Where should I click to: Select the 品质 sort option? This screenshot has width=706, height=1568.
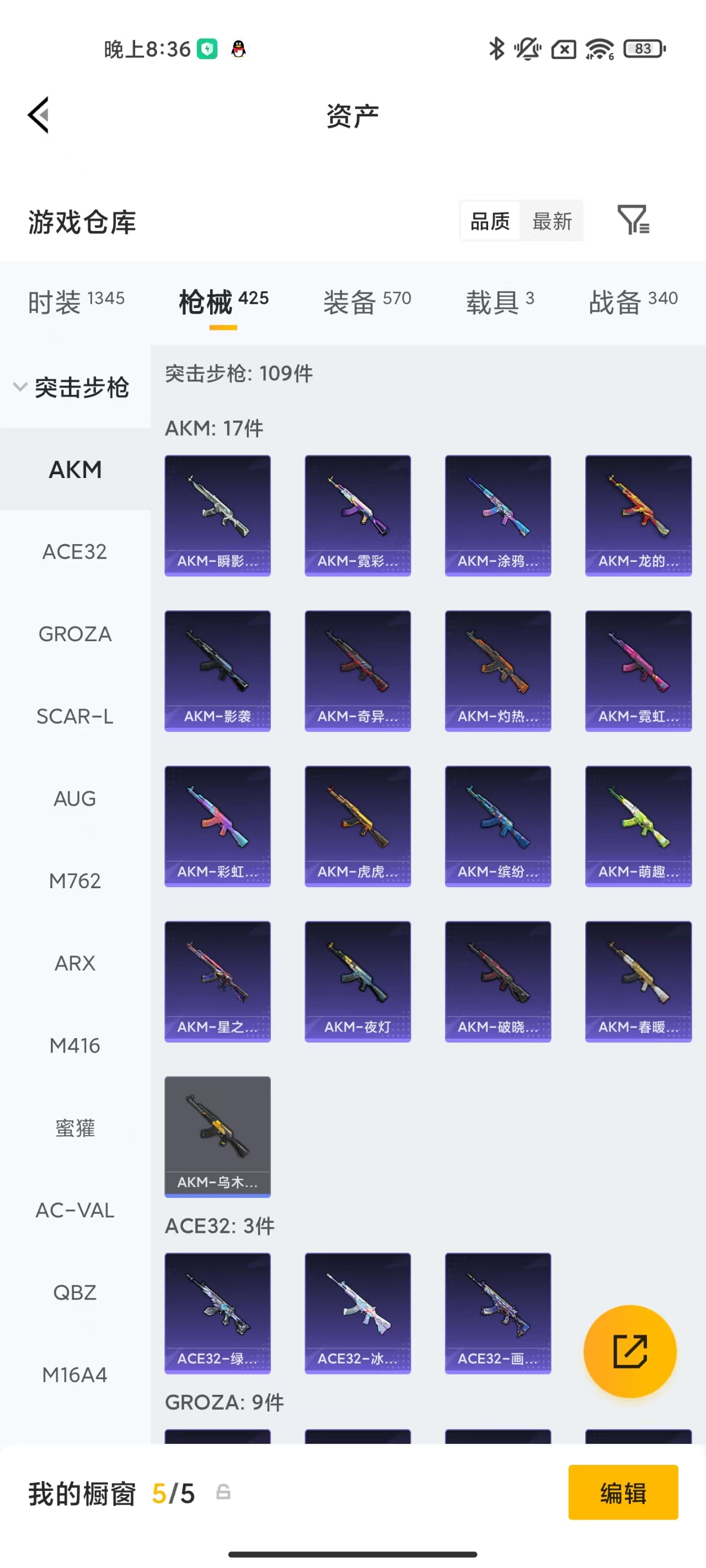490,221
